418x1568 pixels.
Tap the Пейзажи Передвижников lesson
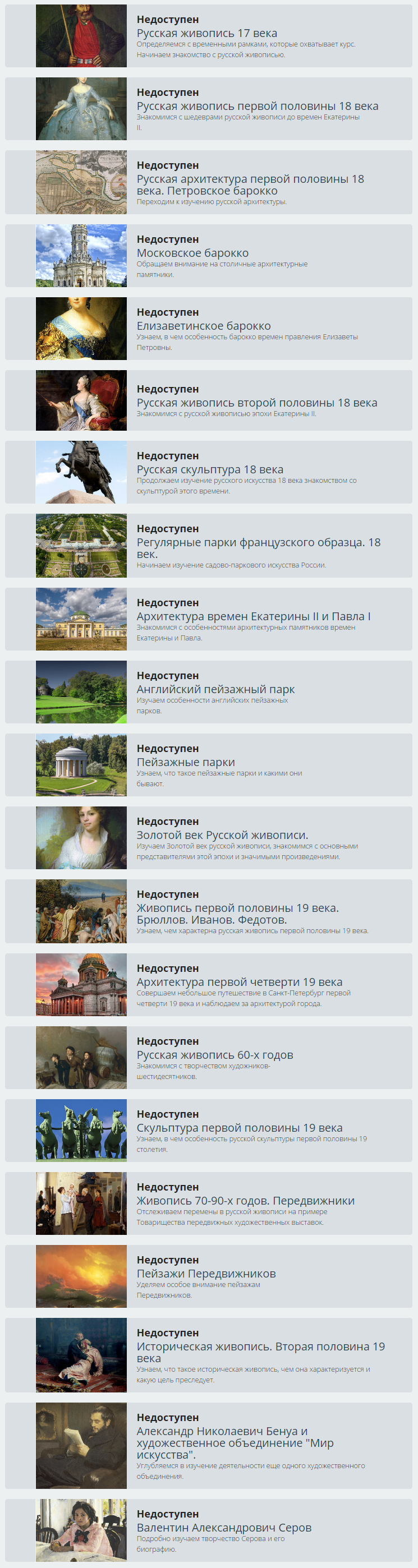pos(206,1275)
